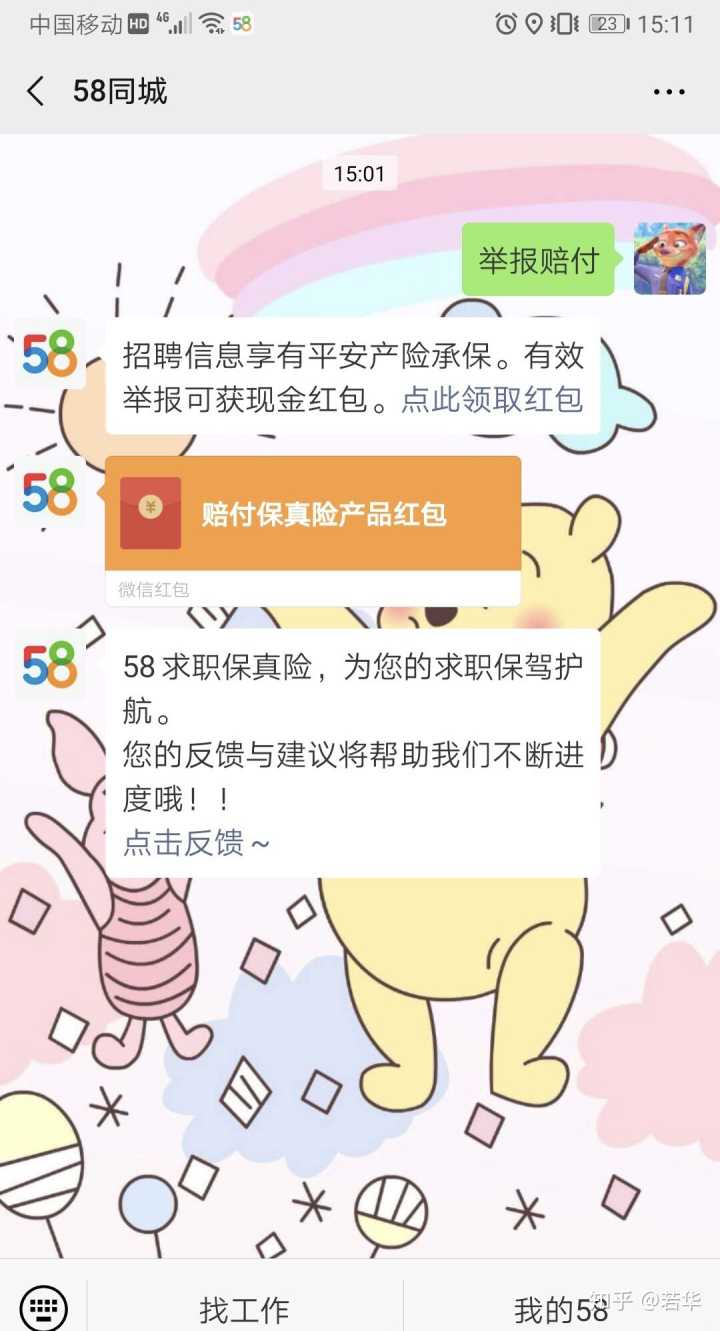Go back from the 58同城 chat
The width and height of the screenshot is (720, 1331).
point(36,92)
